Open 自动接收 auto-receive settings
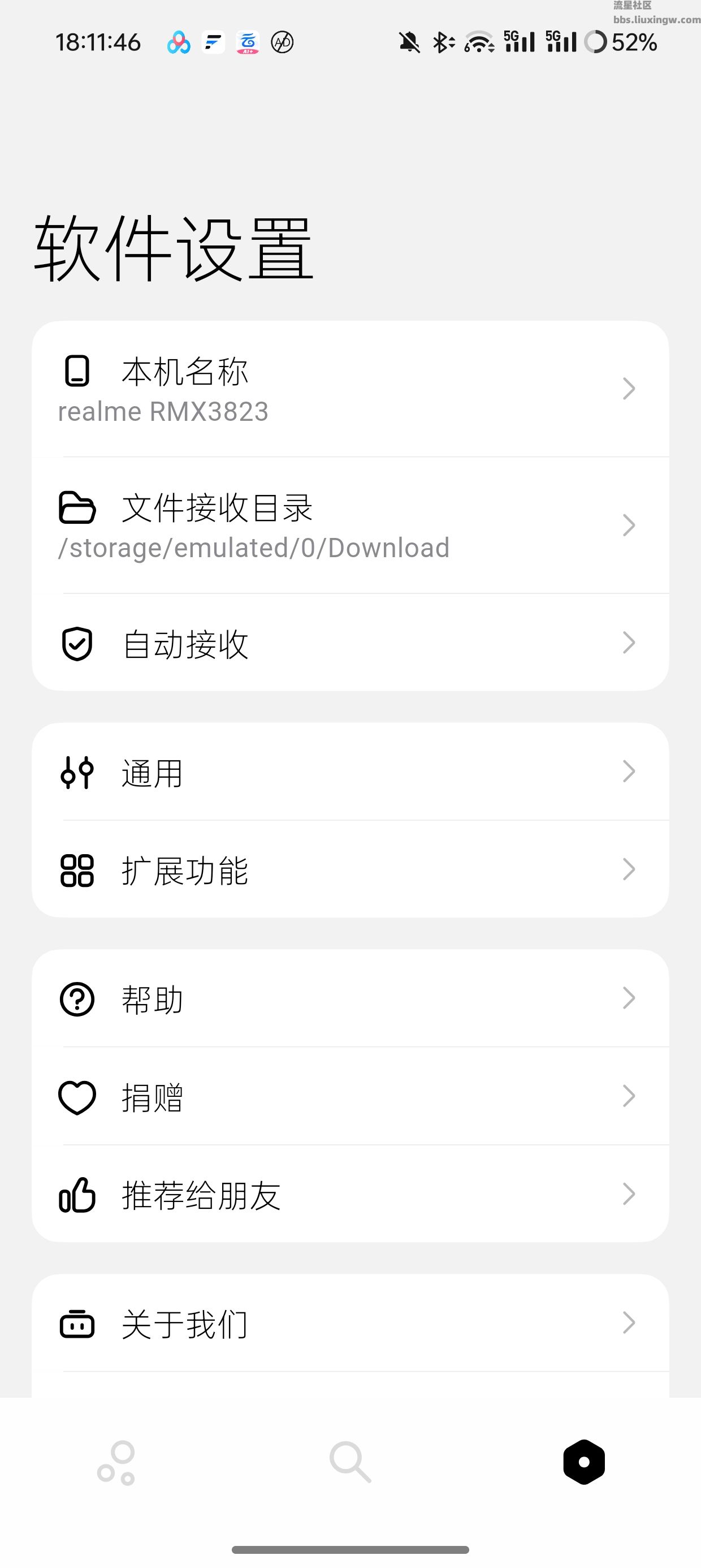The width and height of the screenshot is (701, 1568). 350,643
